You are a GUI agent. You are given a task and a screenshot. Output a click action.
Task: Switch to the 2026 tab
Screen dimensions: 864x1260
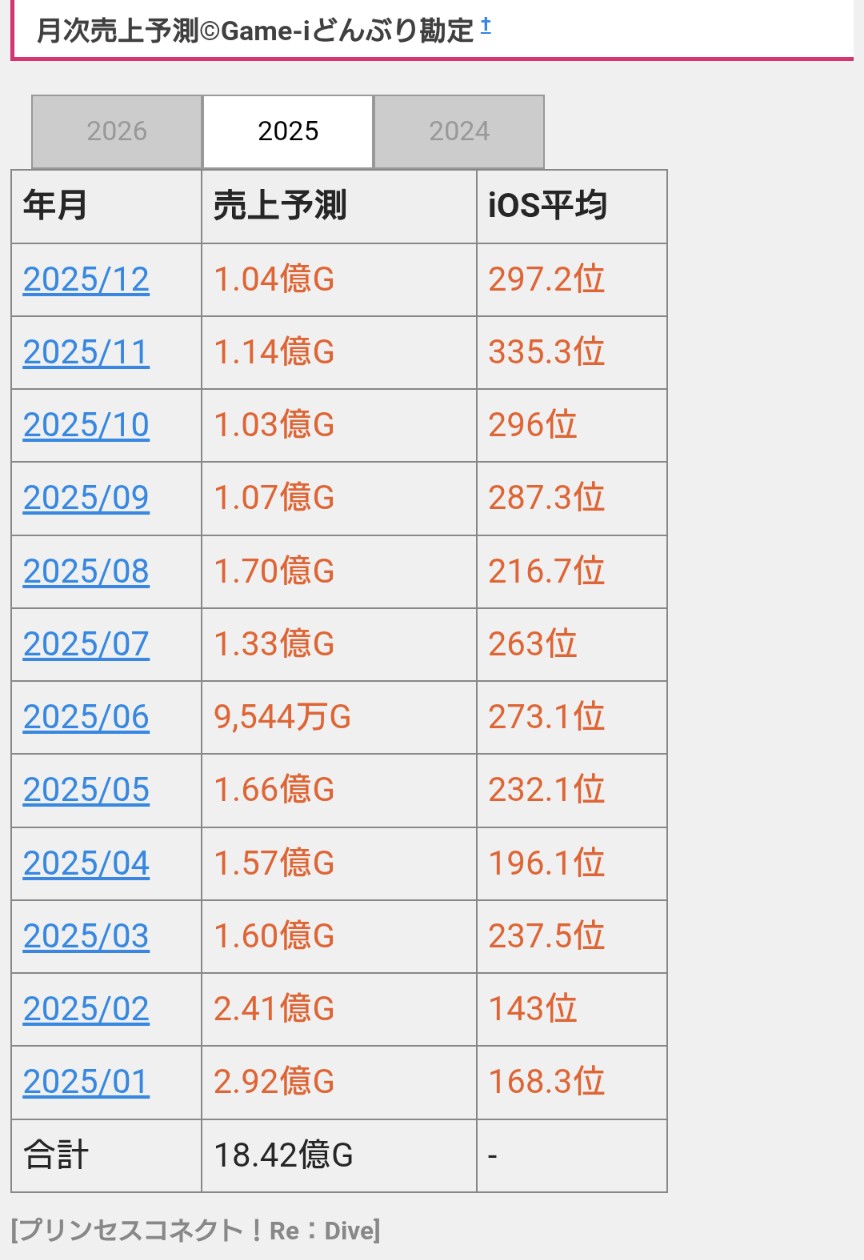coord(117,131)
